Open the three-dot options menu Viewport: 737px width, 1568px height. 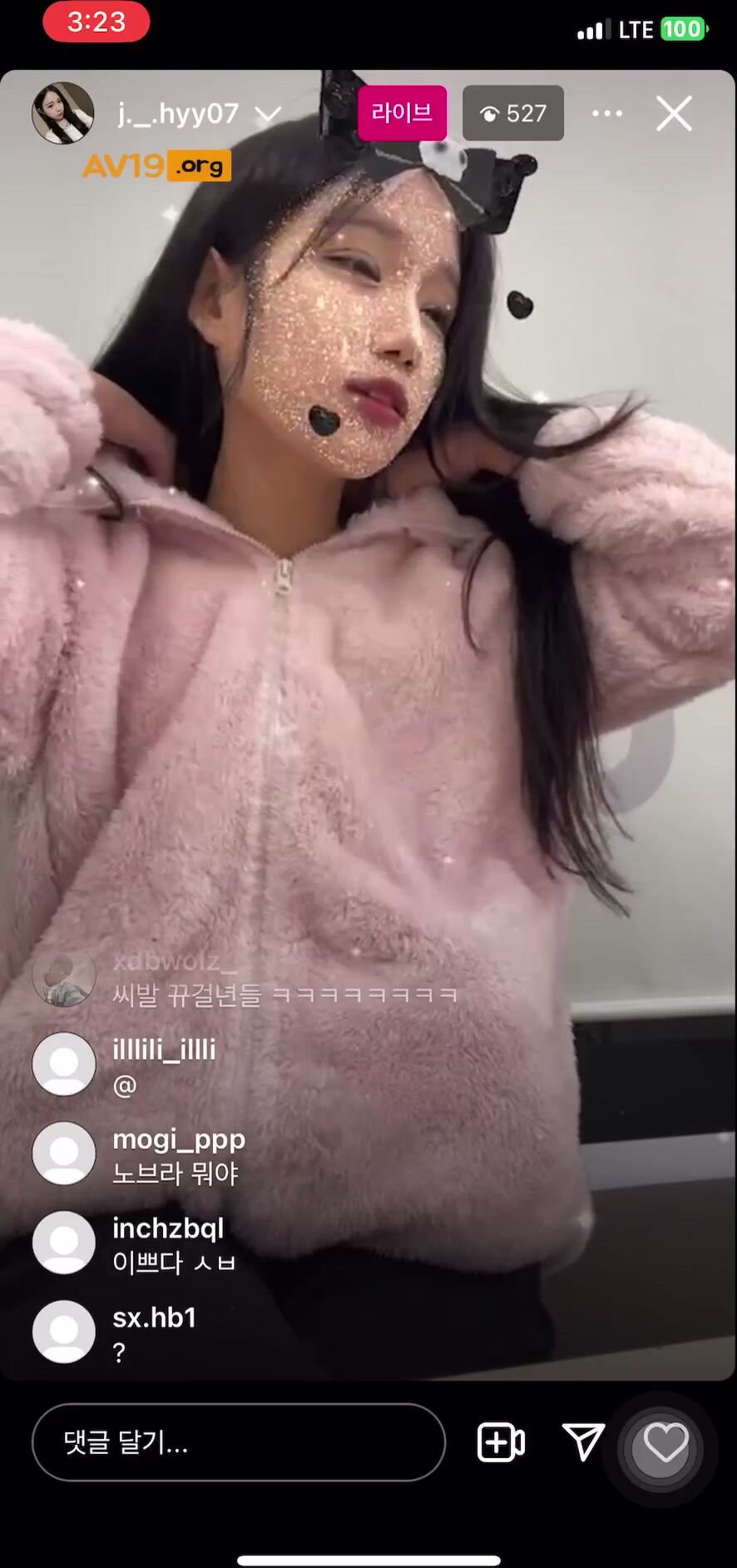click(607, 113)
